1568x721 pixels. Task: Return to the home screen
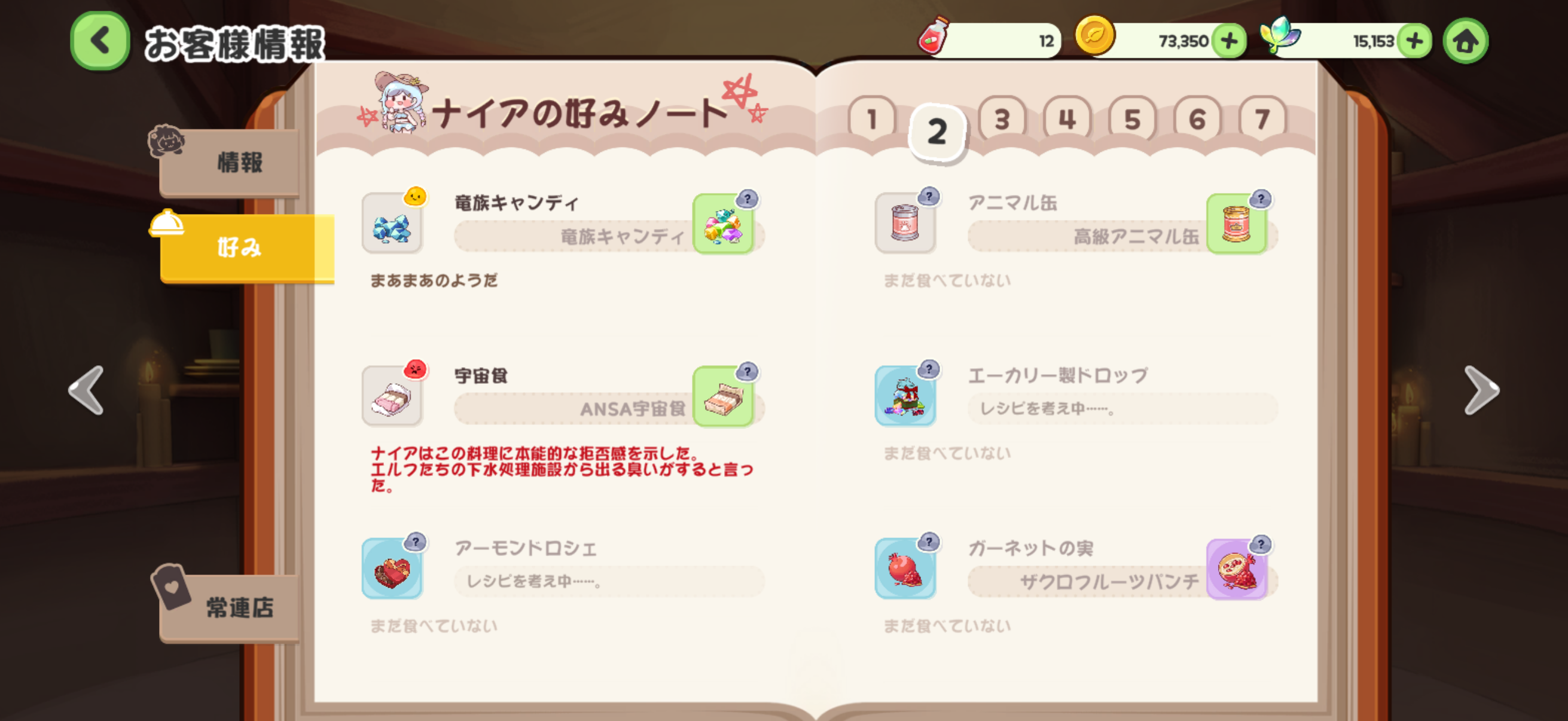pos(1465,41)
